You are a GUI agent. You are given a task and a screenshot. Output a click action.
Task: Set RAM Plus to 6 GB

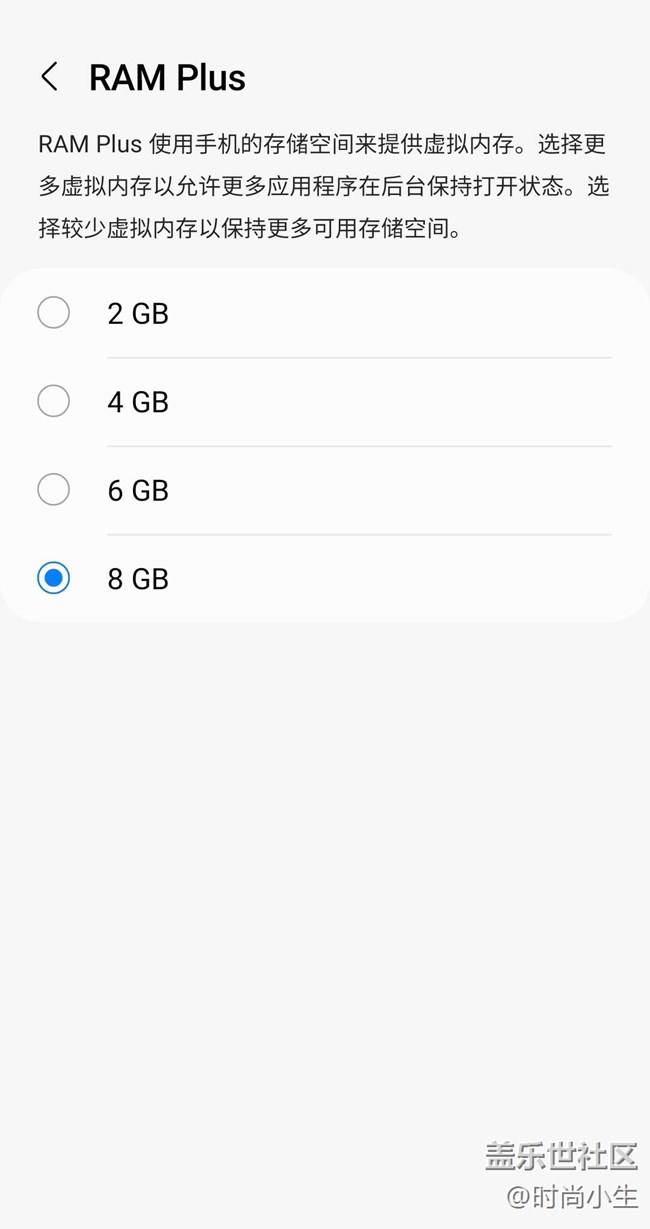coord(54,490)
